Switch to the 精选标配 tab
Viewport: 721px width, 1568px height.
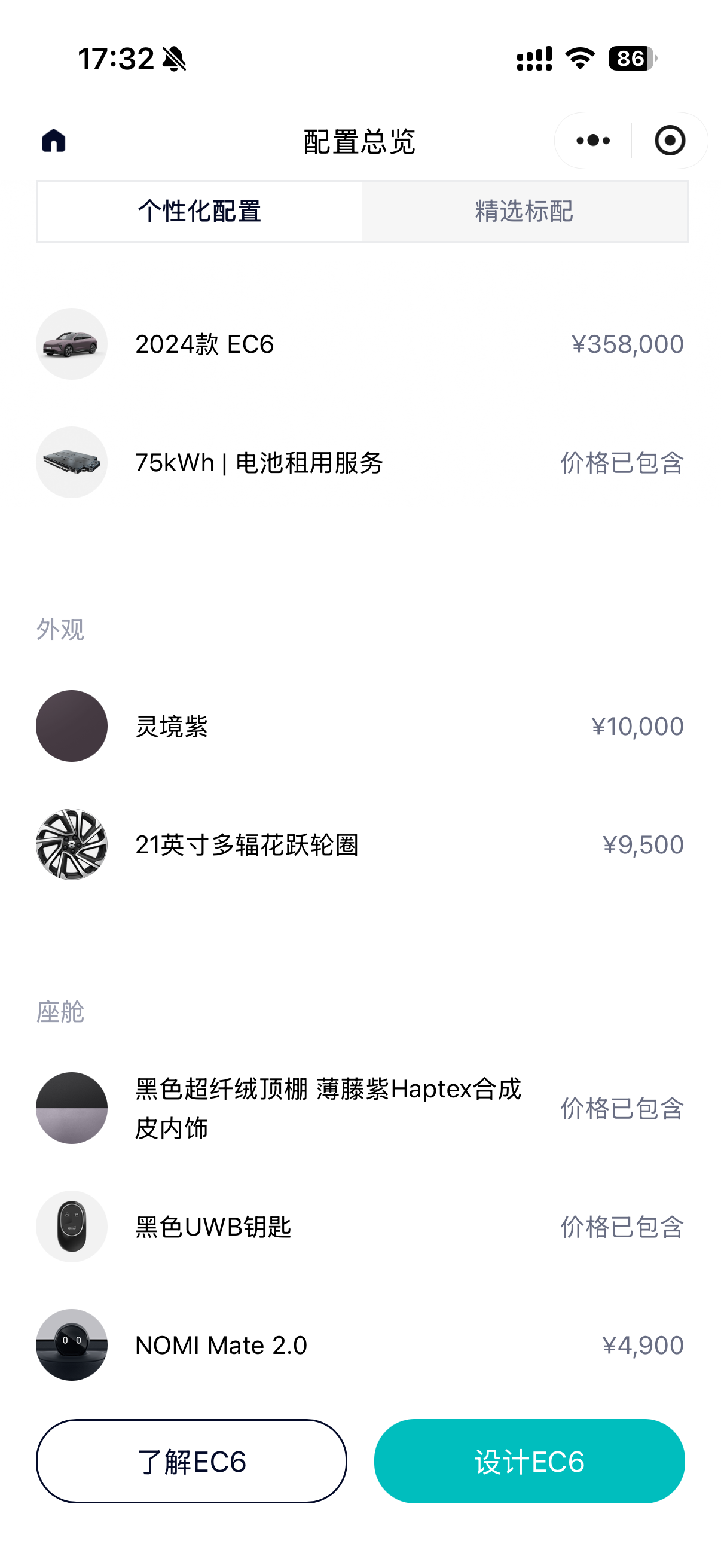(x=524, y=211)
